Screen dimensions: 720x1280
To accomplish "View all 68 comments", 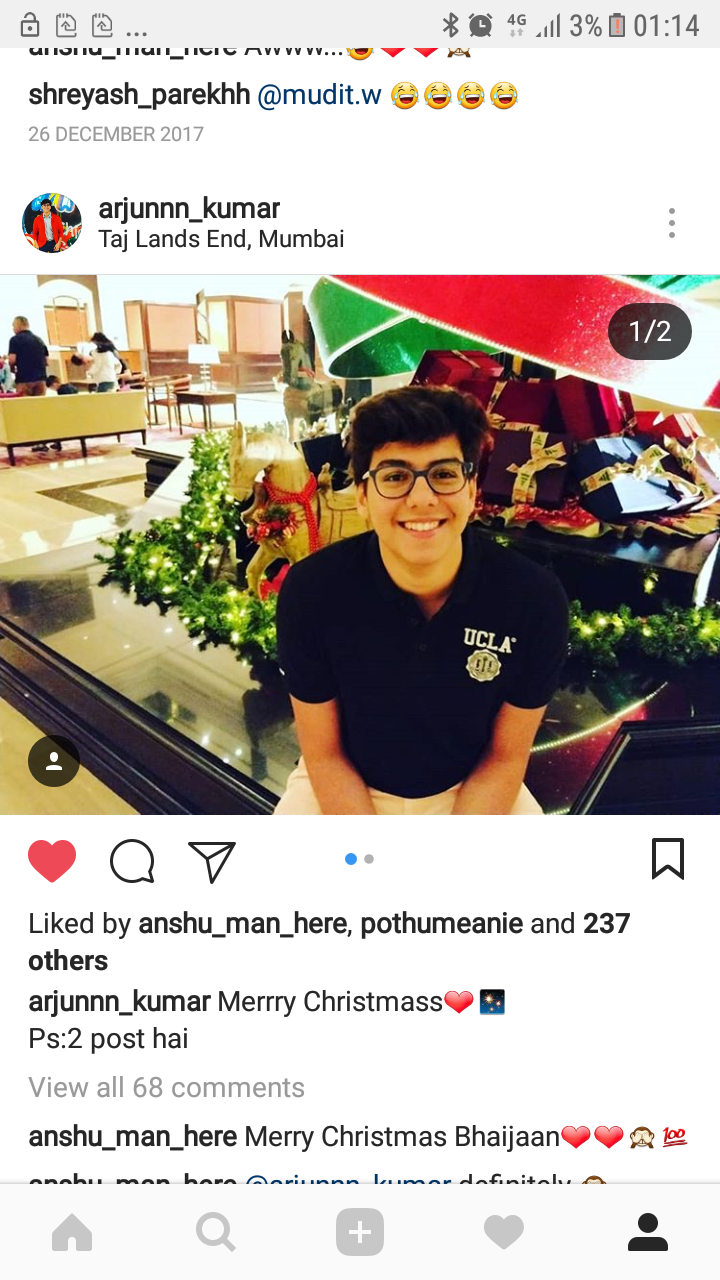I will tap(167, 1087).
